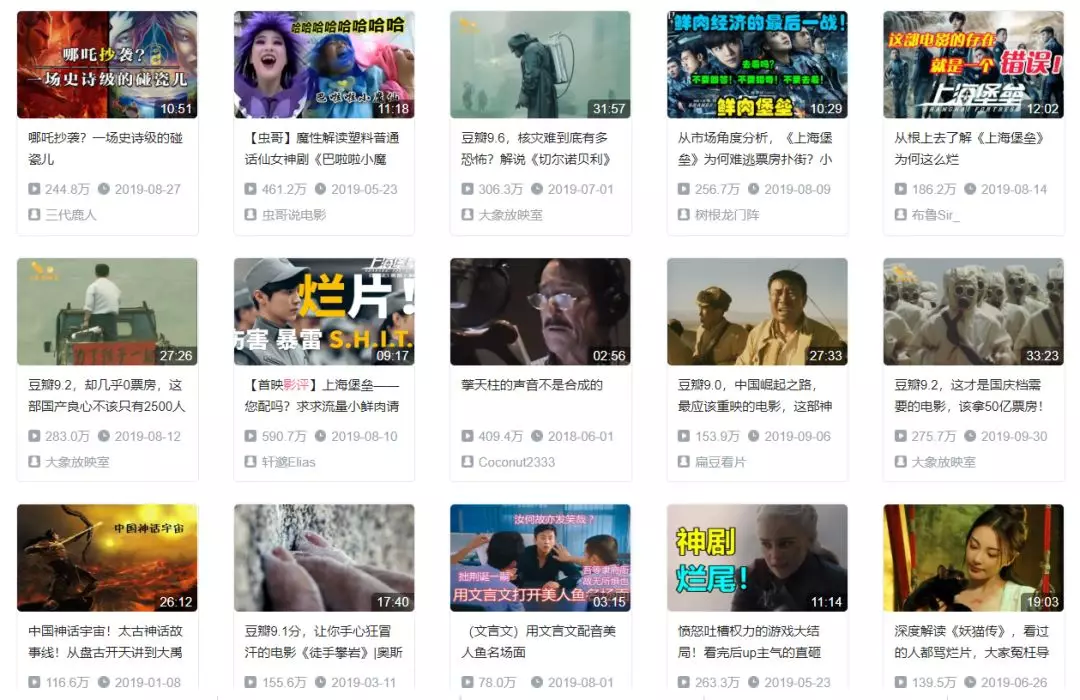Open 豆瓣9.2 国庆档 50亿票房 video
1080x700 pixels.
(973, 311)
